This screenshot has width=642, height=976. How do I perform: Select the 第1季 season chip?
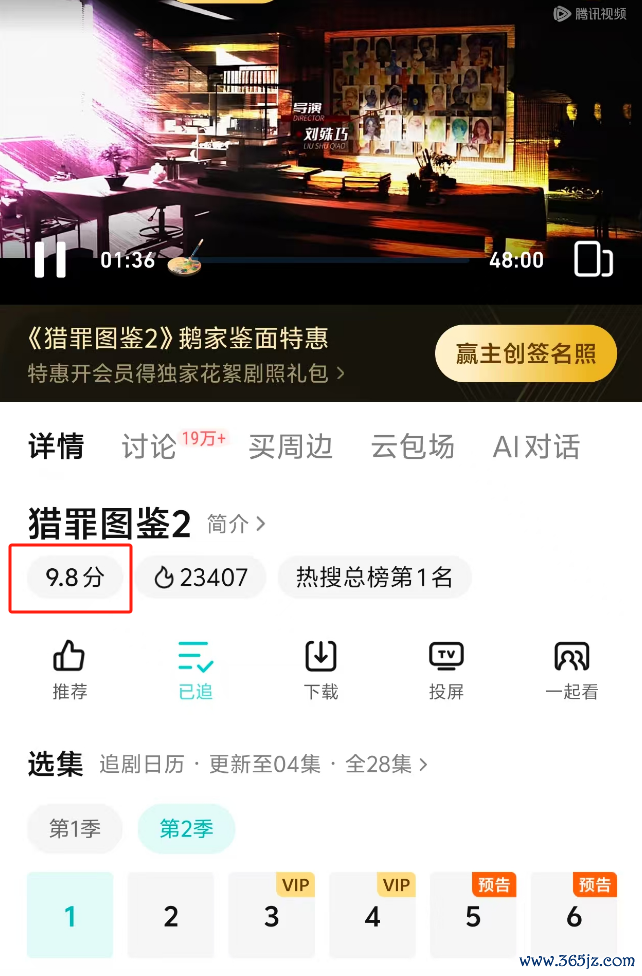[x=75, y=829]
